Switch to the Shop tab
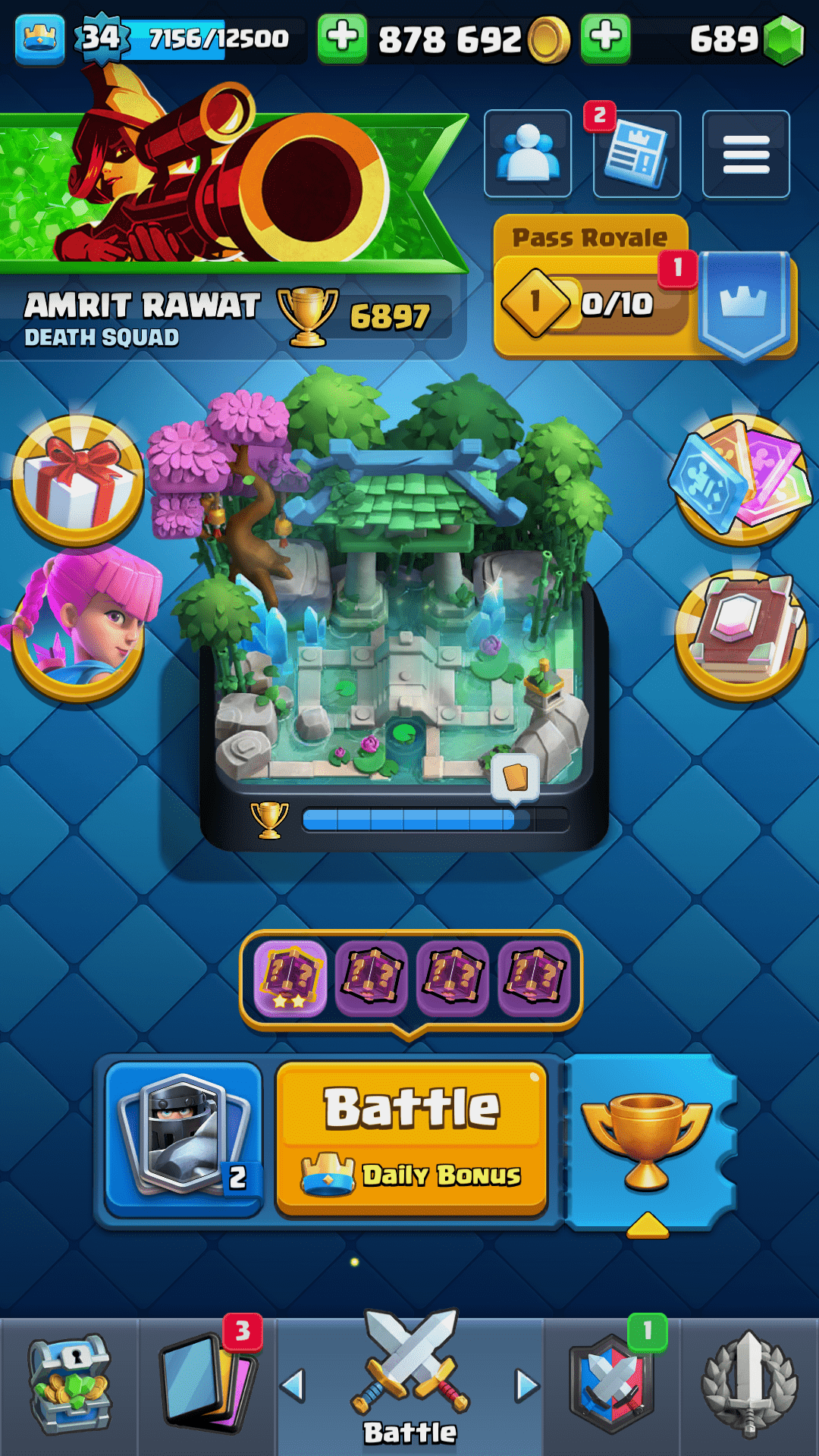 [69, 1386]
